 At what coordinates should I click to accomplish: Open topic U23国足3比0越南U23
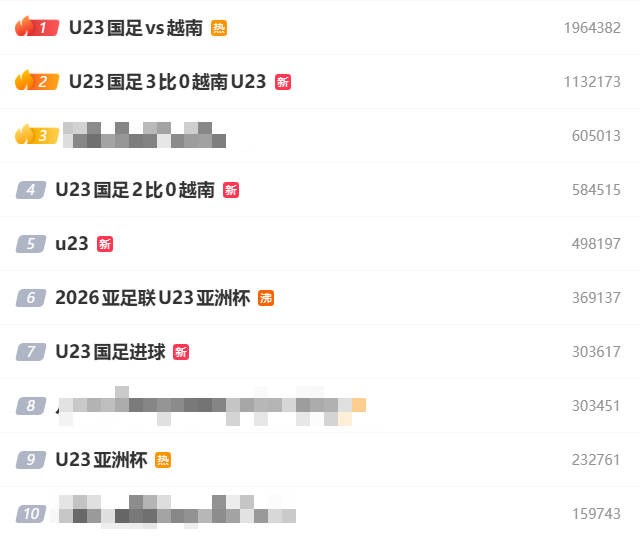point(167,82)
